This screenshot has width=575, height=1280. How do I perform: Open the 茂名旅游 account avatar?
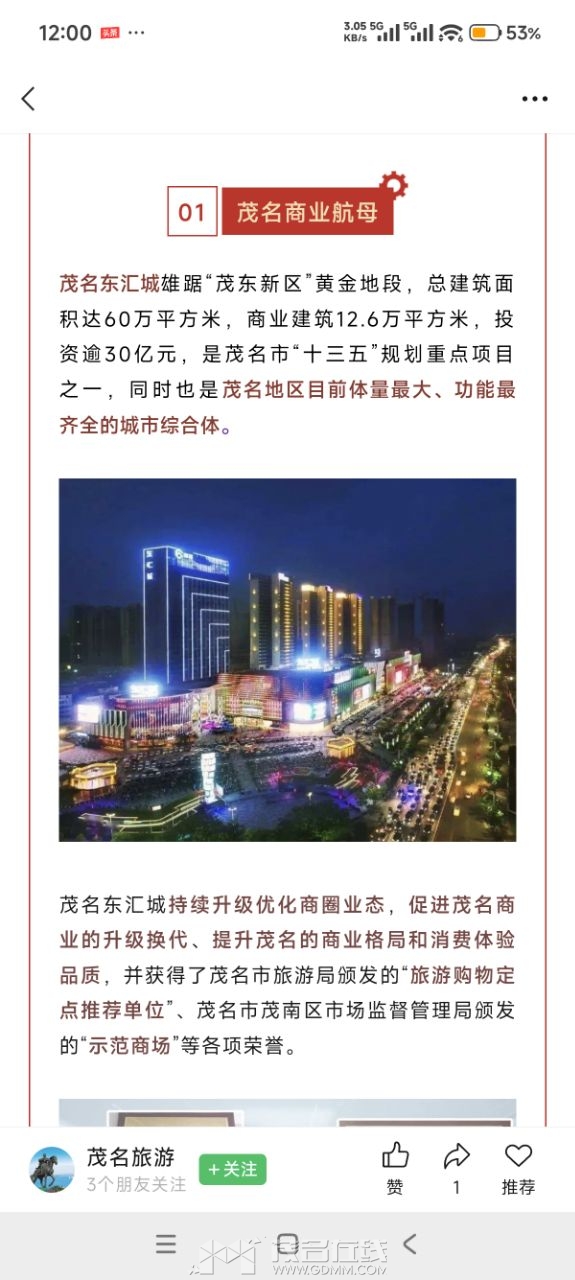point(51,1169)
